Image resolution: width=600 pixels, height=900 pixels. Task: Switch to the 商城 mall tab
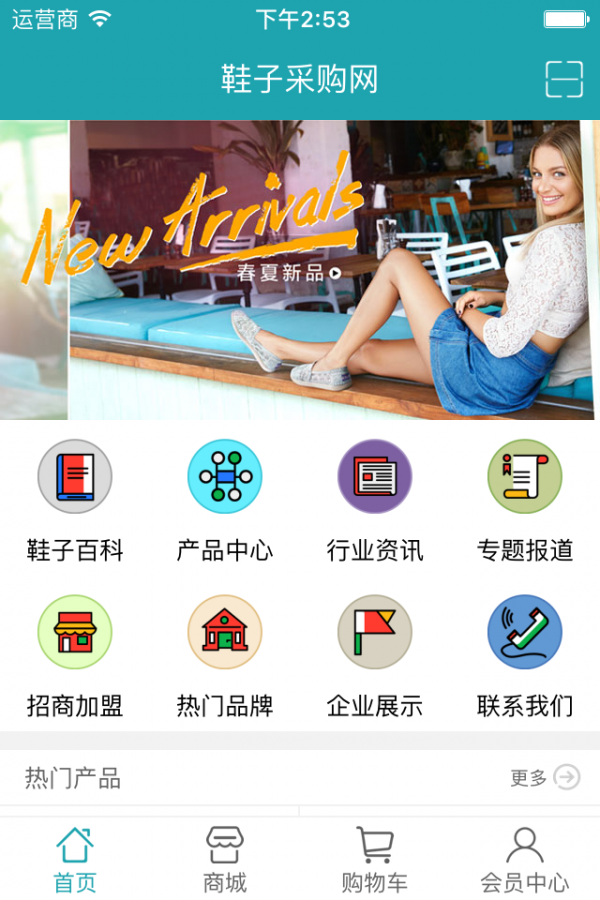point(225,859)
